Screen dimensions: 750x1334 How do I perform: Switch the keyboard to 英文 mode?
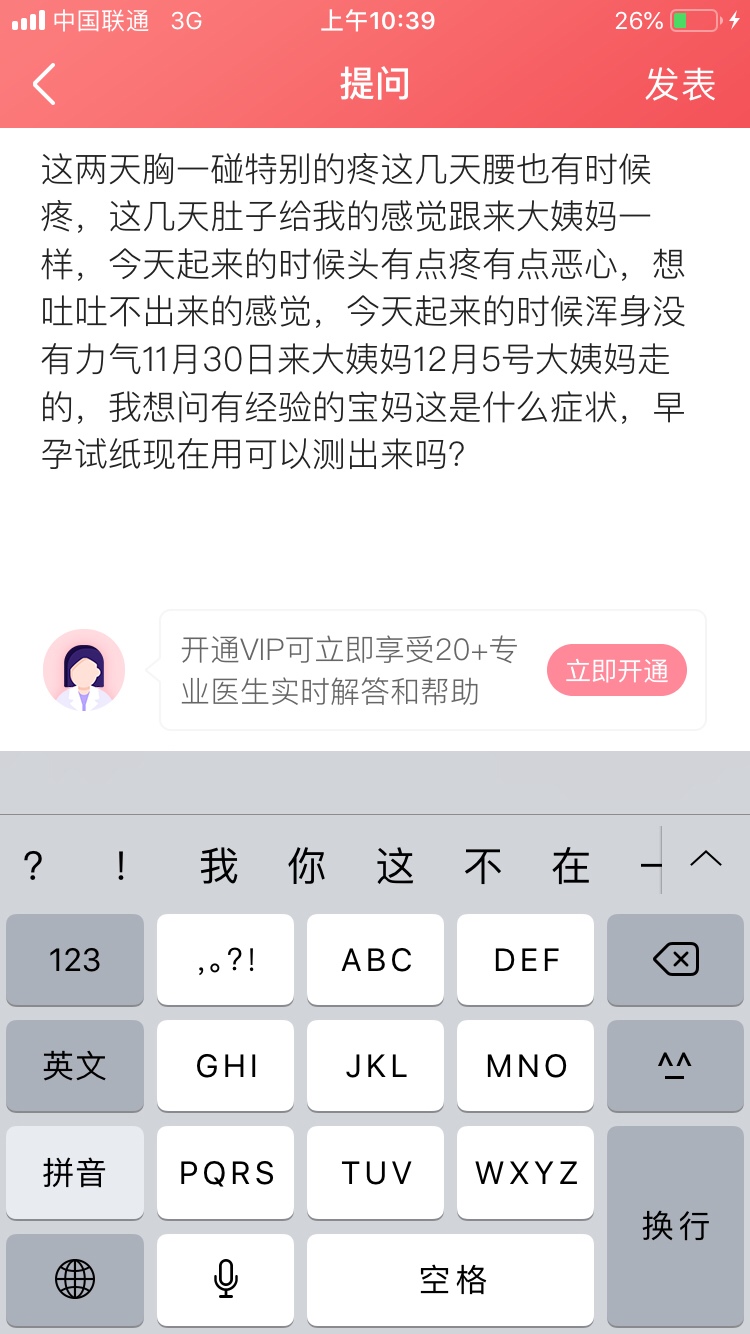(x=75, y=1066)
